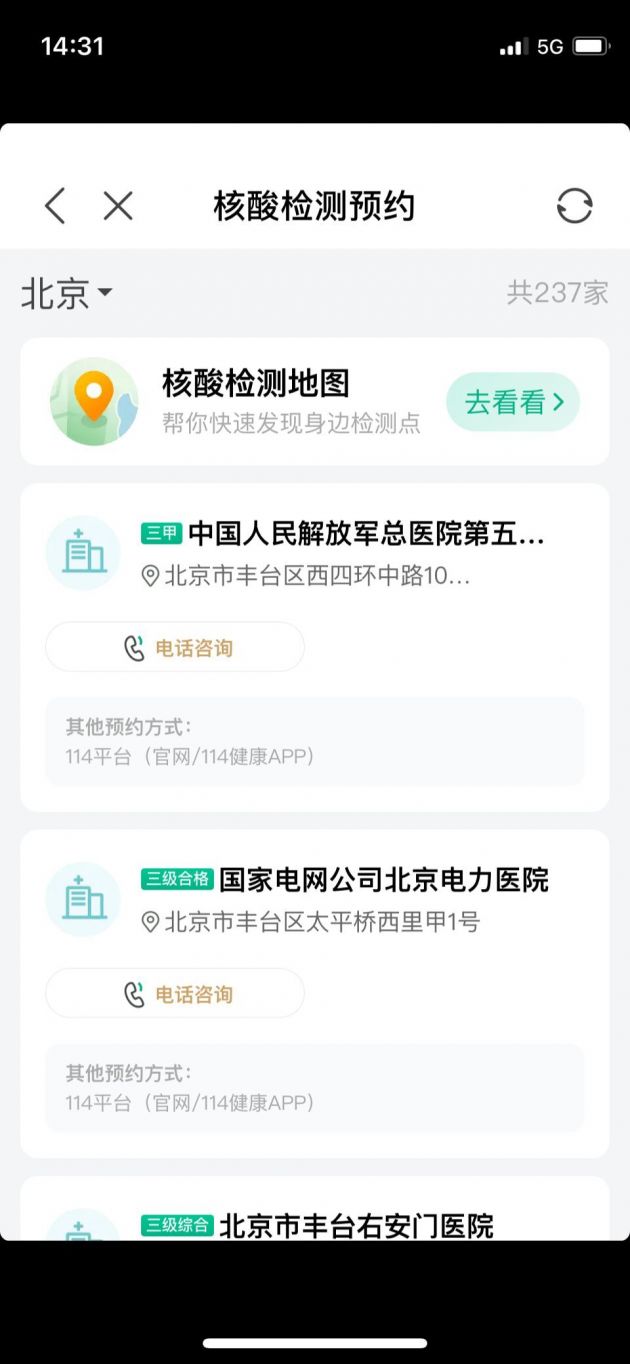The width and height of the screenshot is (630, 1364).
Task: Open 中国人民解放军总医院第五 hospital card
Action: tap(315, 648)
